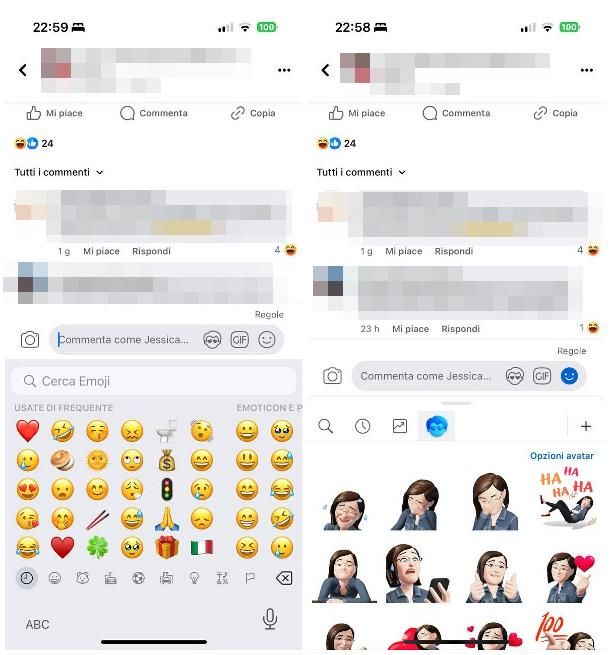
Task: Open the Cerca Emoji search field
Action: [150, 381]
